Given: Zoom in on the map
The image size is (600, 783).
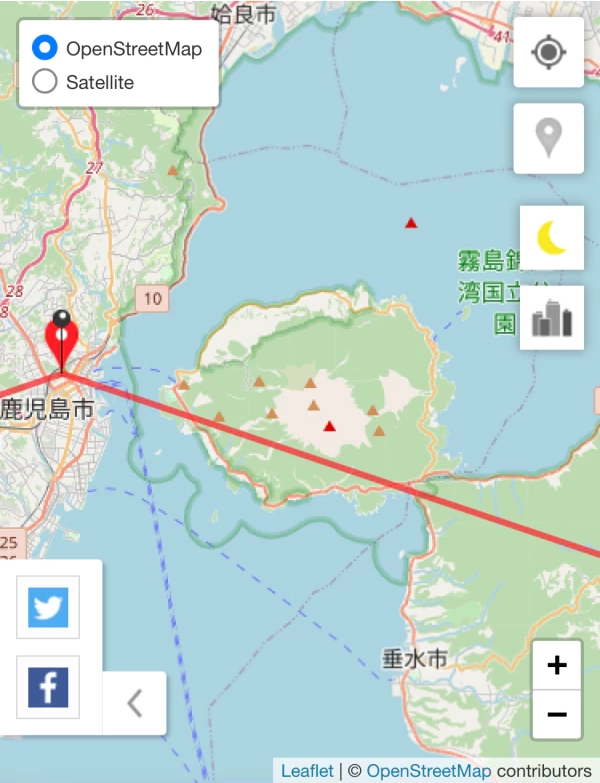Looking at the screenshot, I should pyautogui.click(x=557, y=665).
